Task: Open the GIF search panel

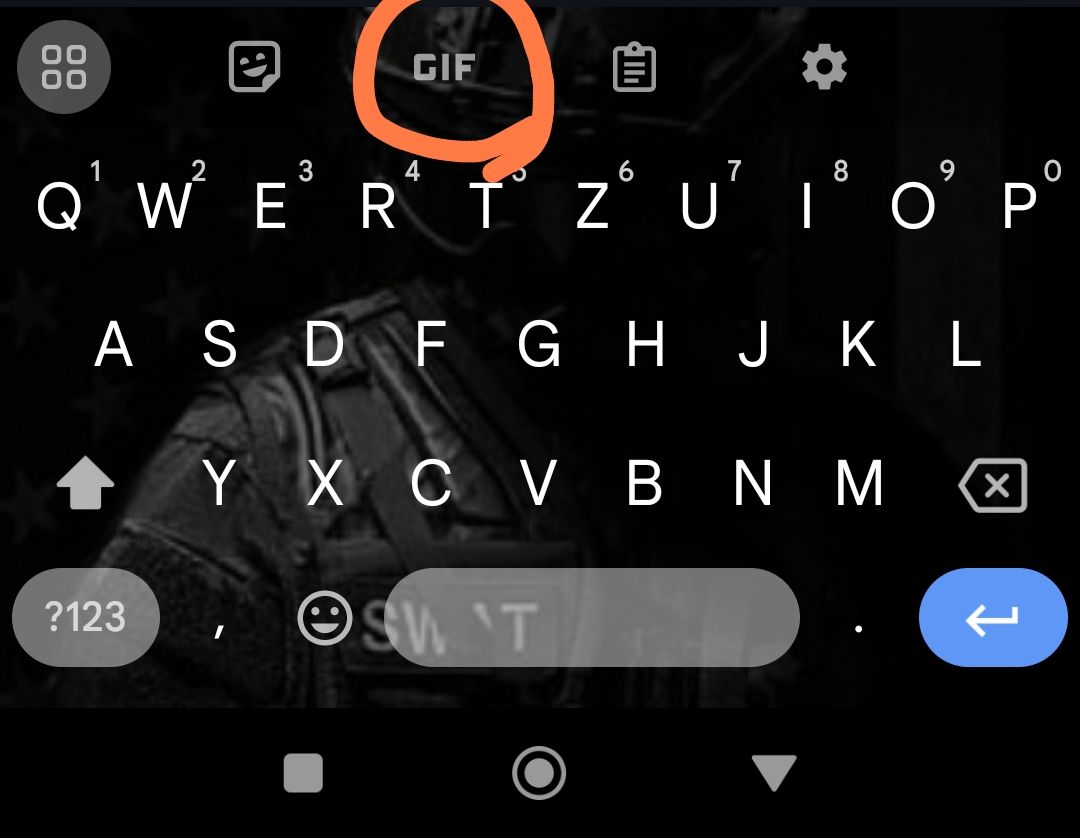Action: tap(445, 68)
